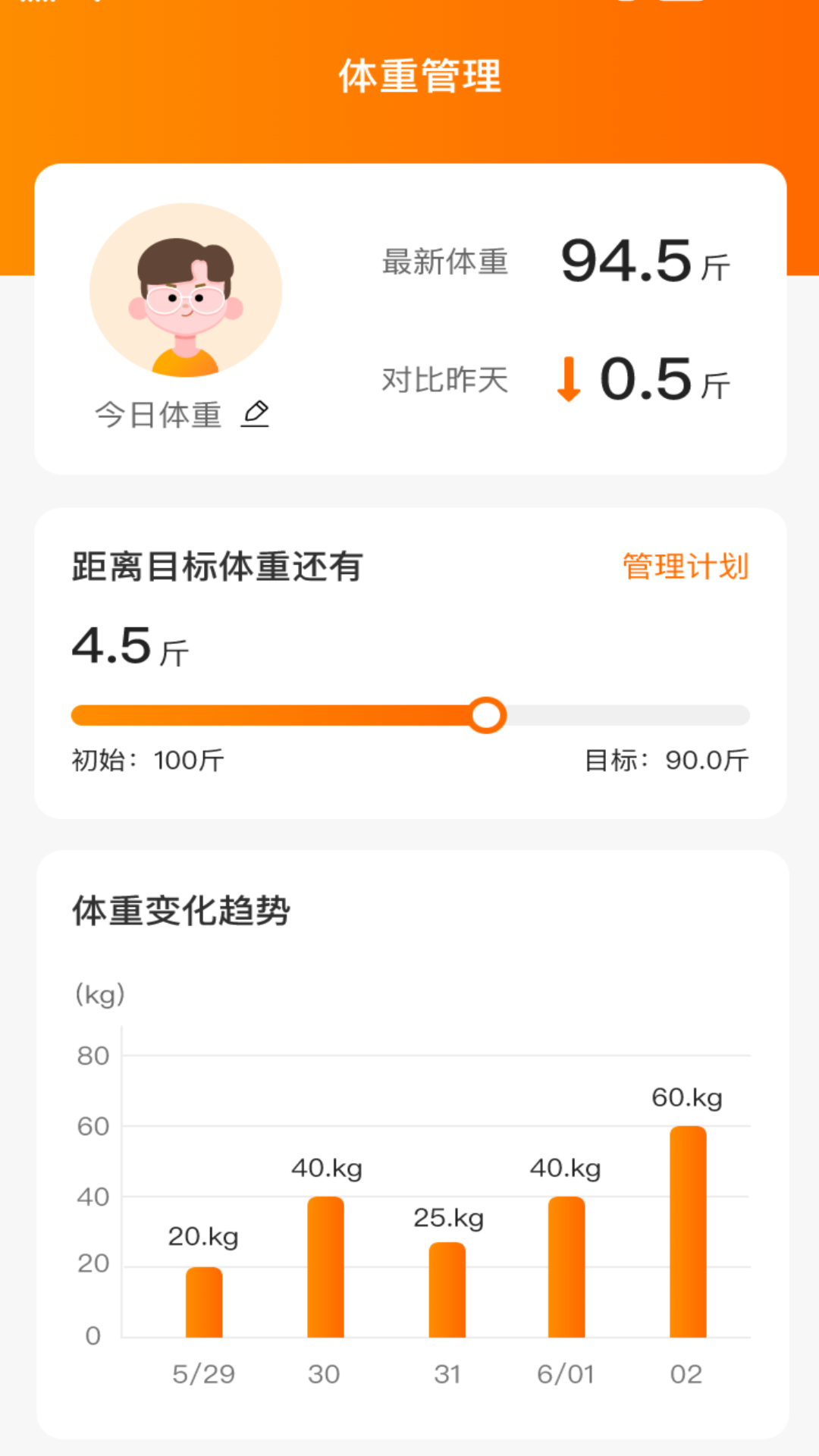
Task: Click the 5/29 axis date label
Action: pyautogui.click(x=202, y=1374)
